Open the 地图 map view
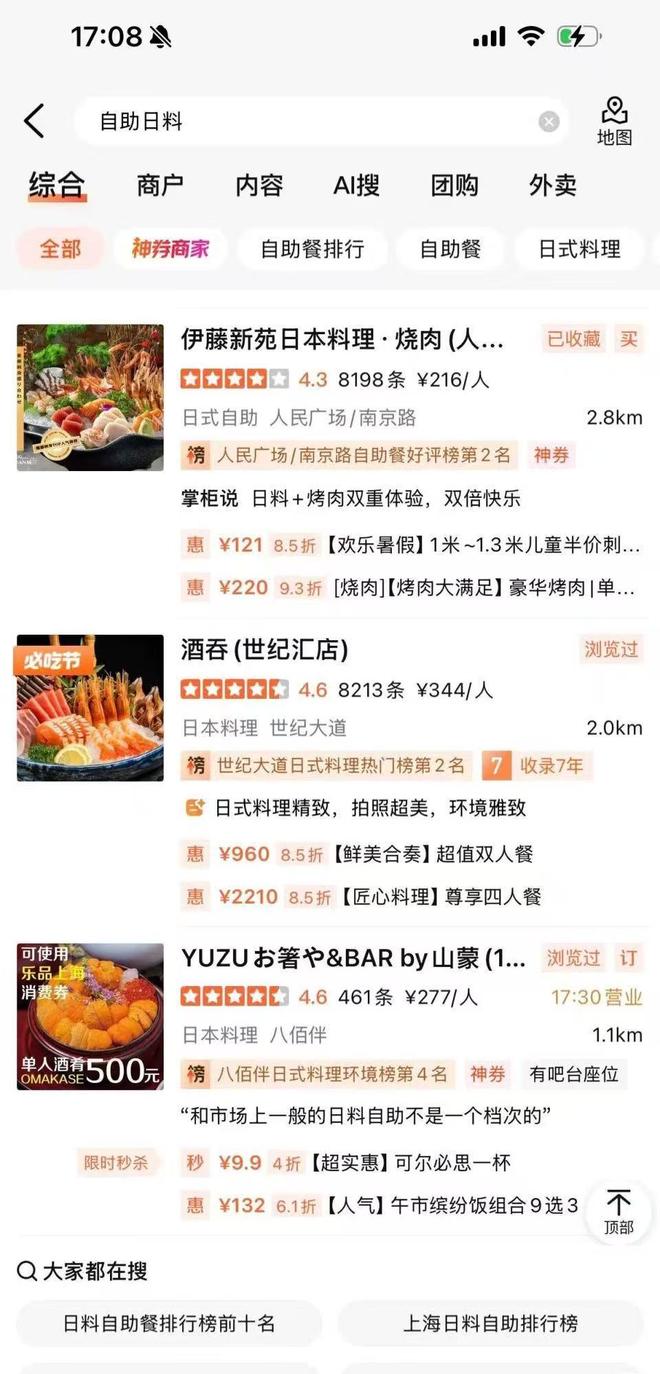The width and height of the screenshot is (660, 1374). tap(614, 122)
